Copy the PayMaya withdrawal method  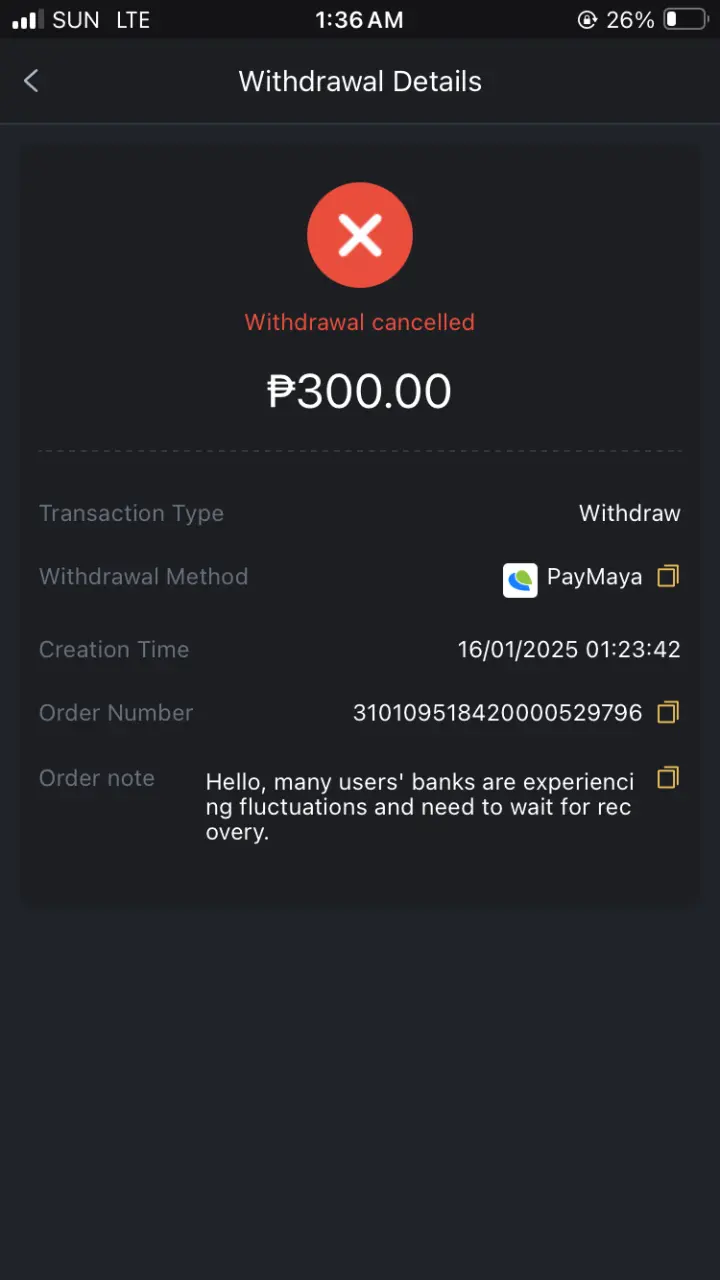click(668, 576)
